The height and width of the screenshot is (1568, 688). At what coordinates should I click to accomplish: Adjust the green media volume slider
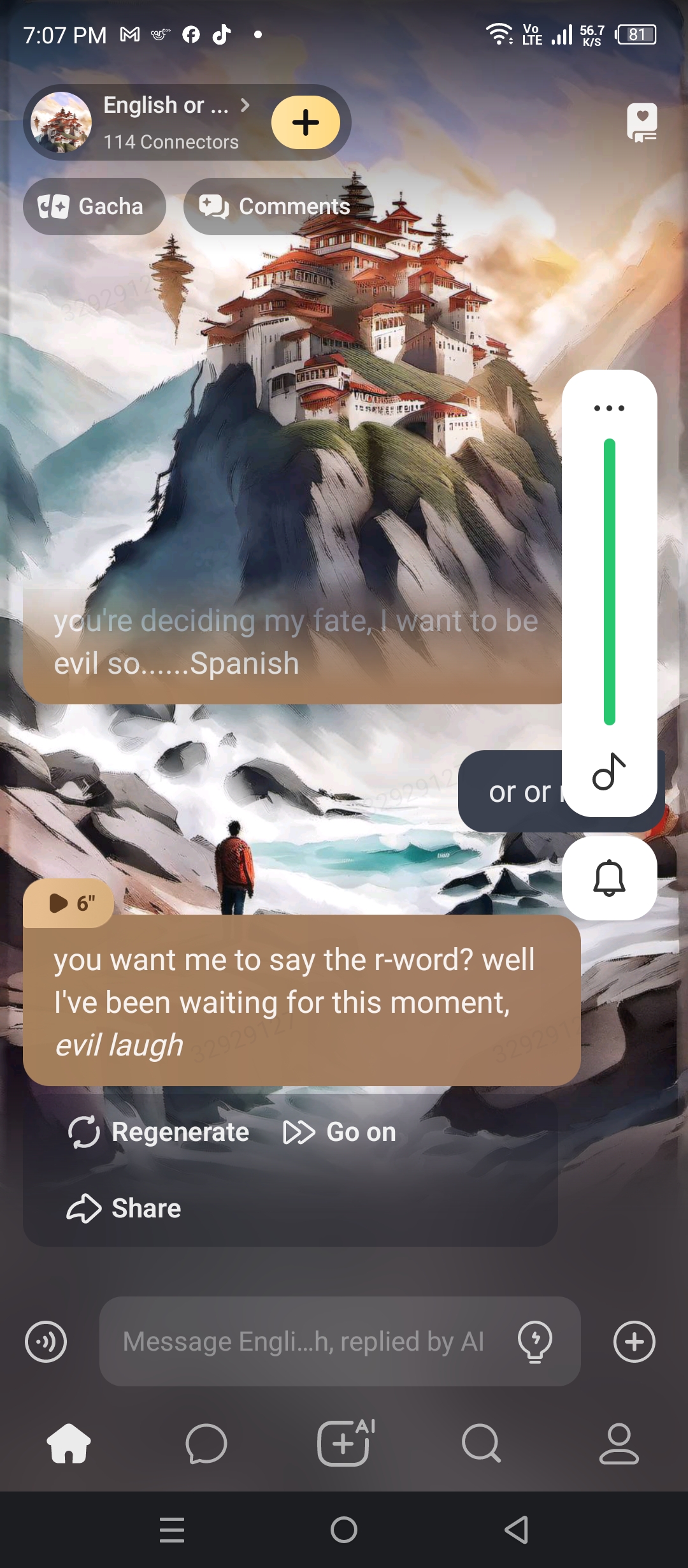[x=610, y=581]
